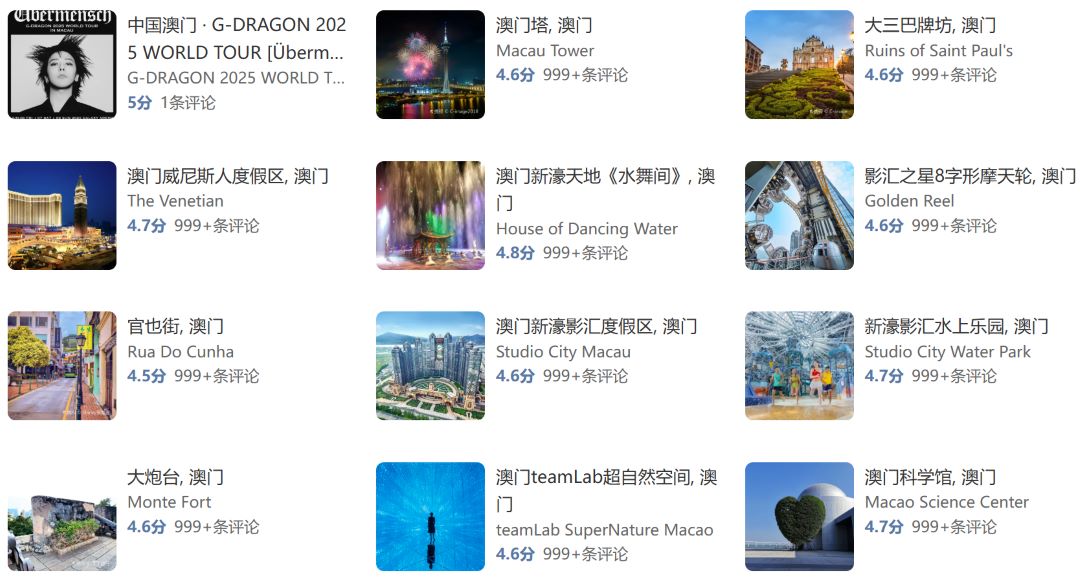This screenshot has height=577, width=1080.
Task: Open the G-DRAGON 2025 World Tour card
Action: point(236,38)
